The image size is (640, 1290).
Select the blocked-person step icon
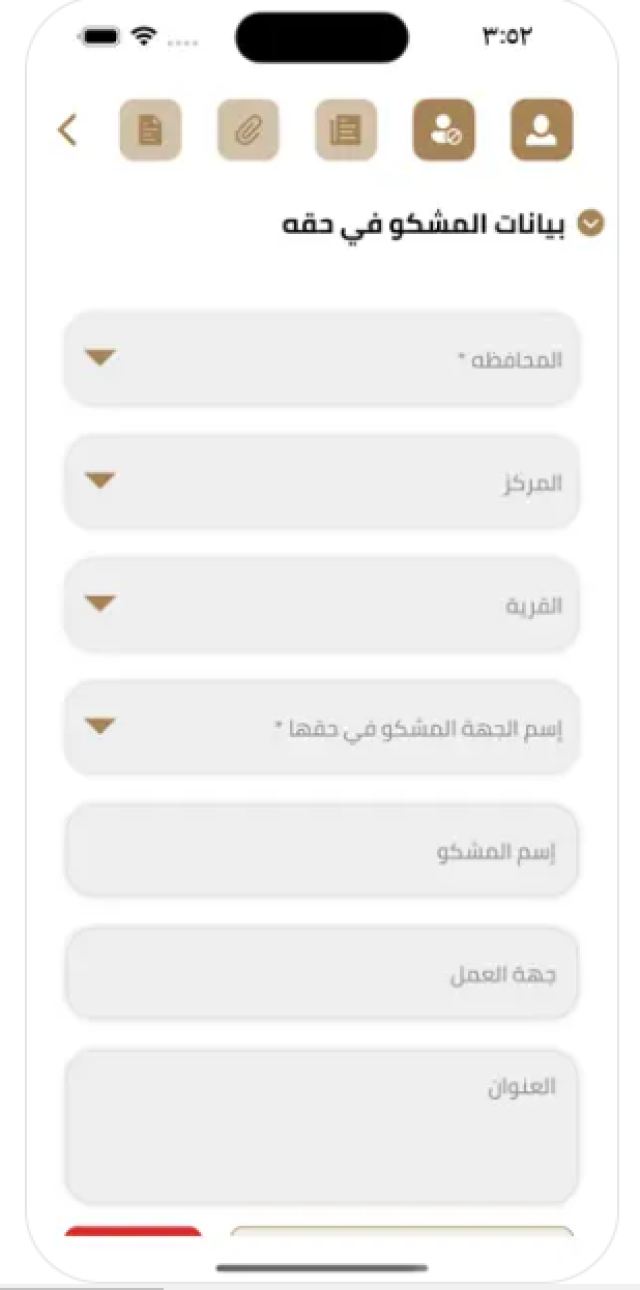click(444, 130)
